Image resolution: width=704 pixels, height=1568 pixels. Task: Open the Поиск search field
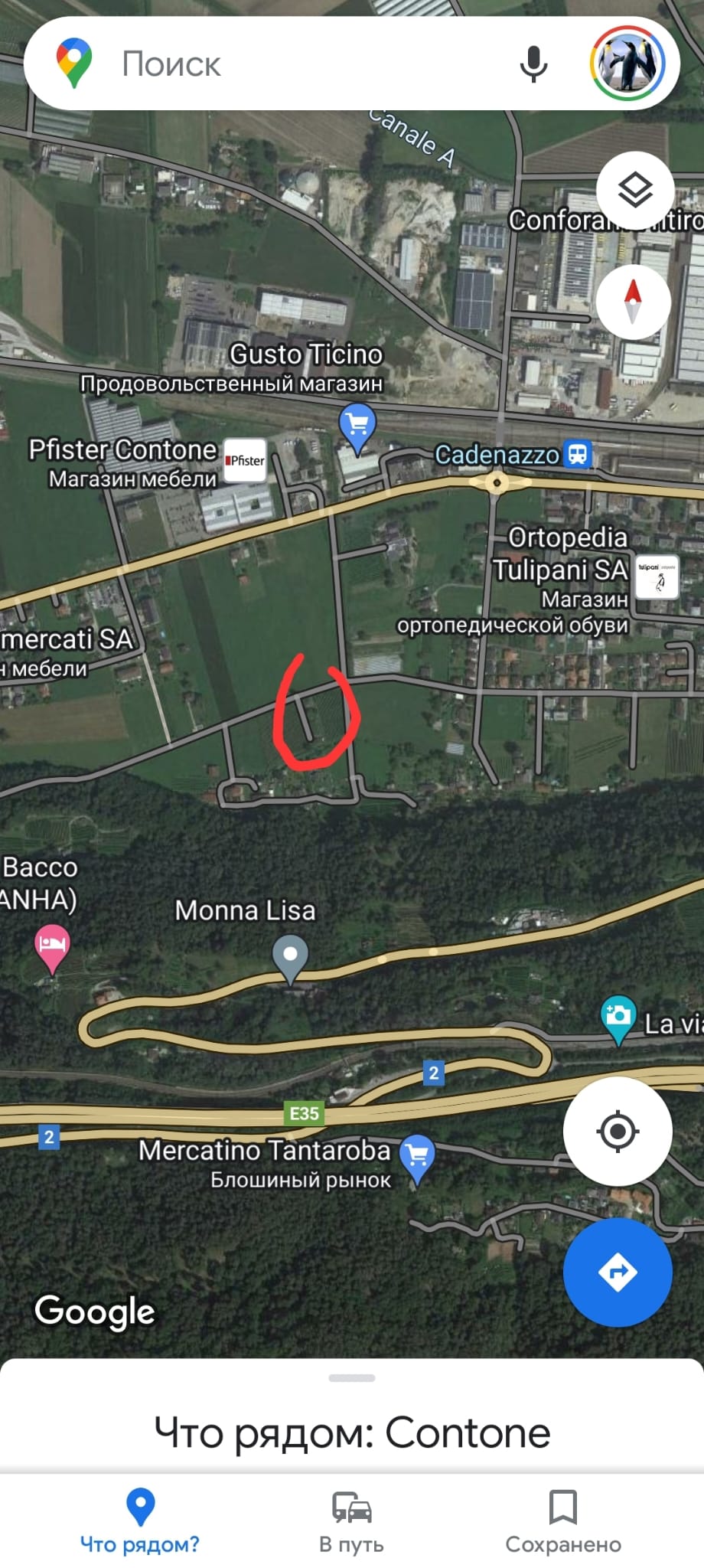point(306,64)
